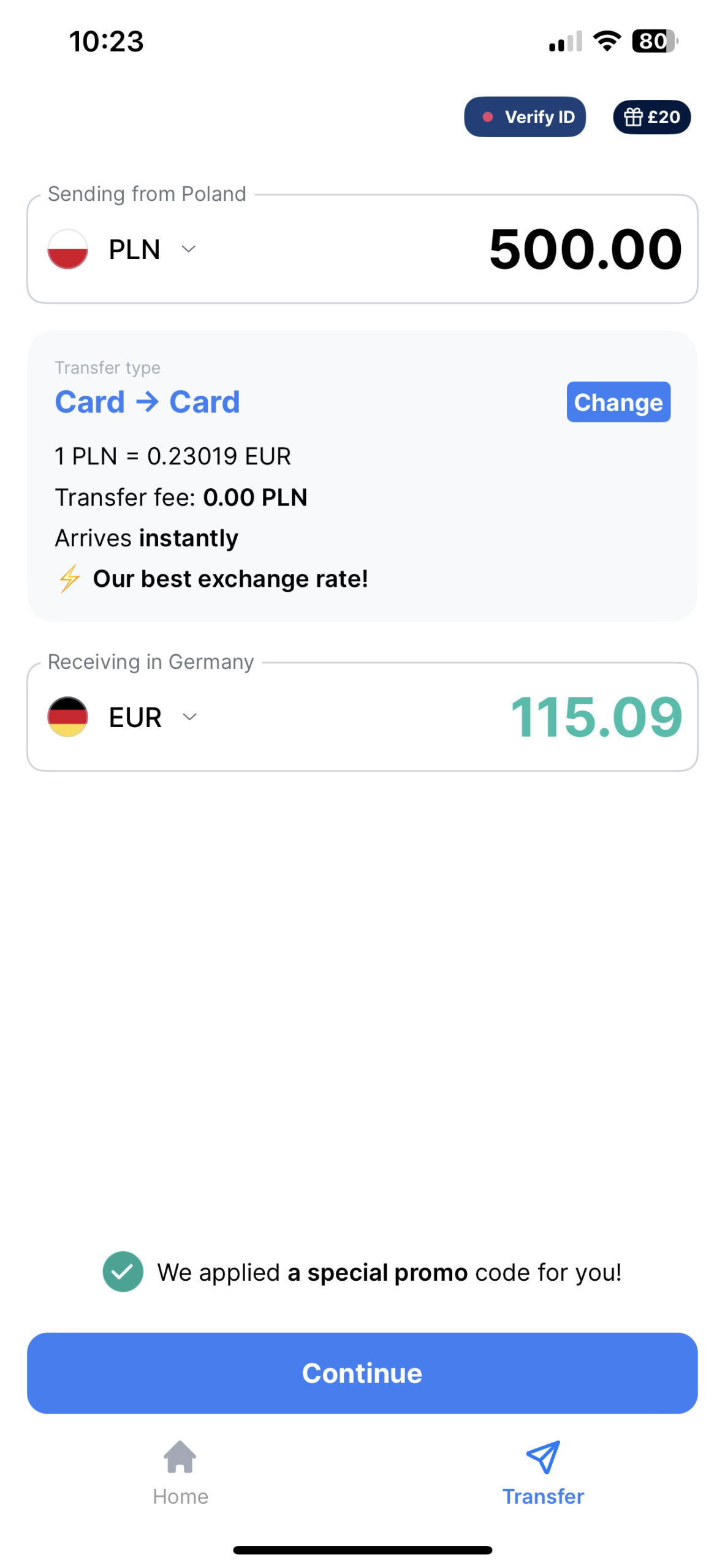Change the Card to Card transfer type
The width and height of the screenshot is (725, 1568).
618,402
